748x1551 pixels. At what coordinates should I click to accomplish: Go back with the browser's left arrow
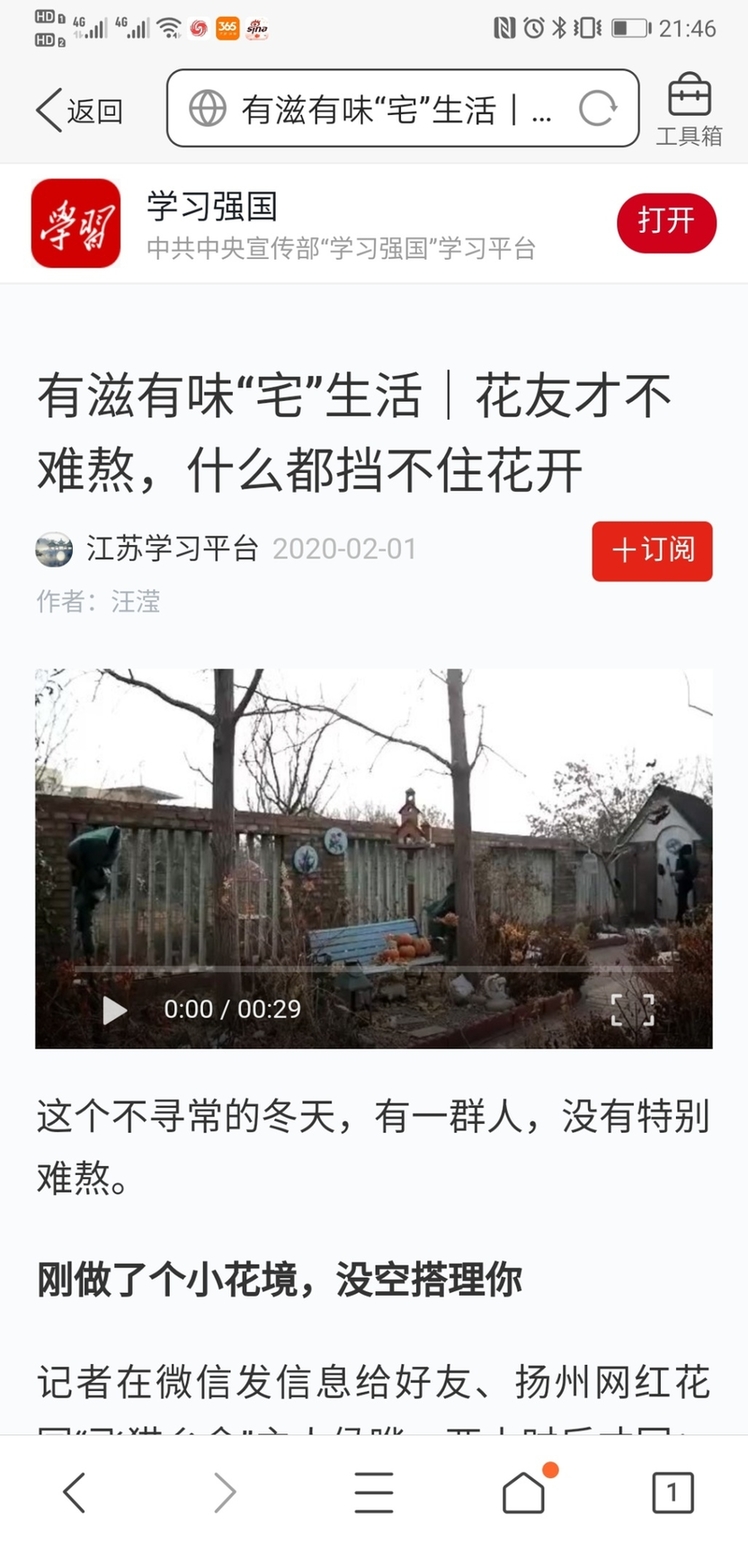(74, 1493)
